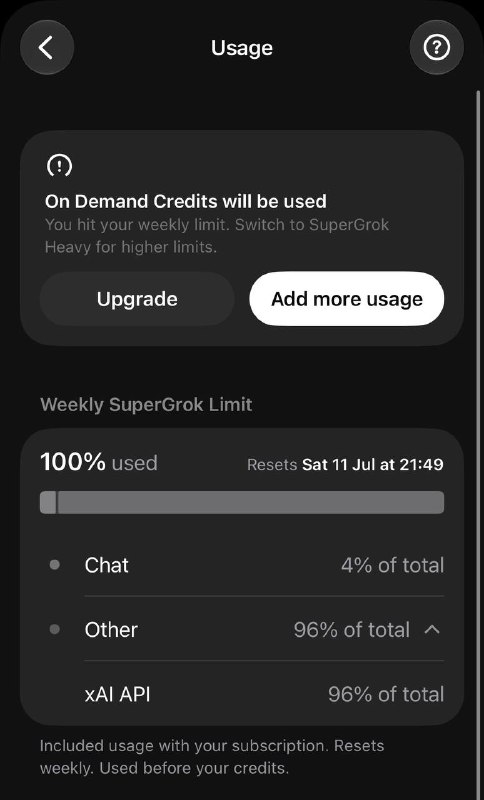Screen dimensions: 484x800
Task: Select Add more usage
Action: [347, 299]
